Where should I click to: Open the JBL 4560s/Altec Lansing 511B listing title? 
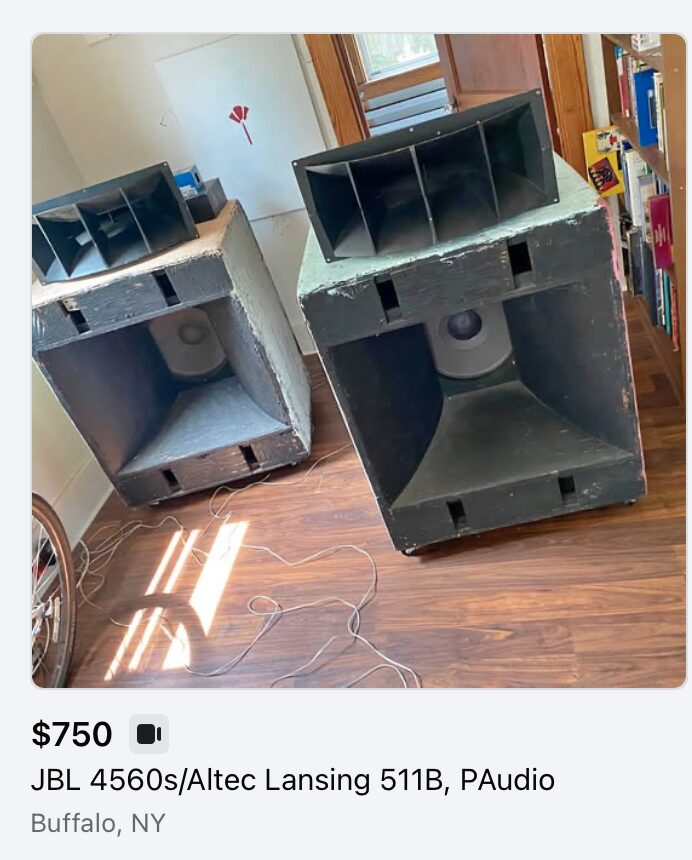tap(292, 780)
